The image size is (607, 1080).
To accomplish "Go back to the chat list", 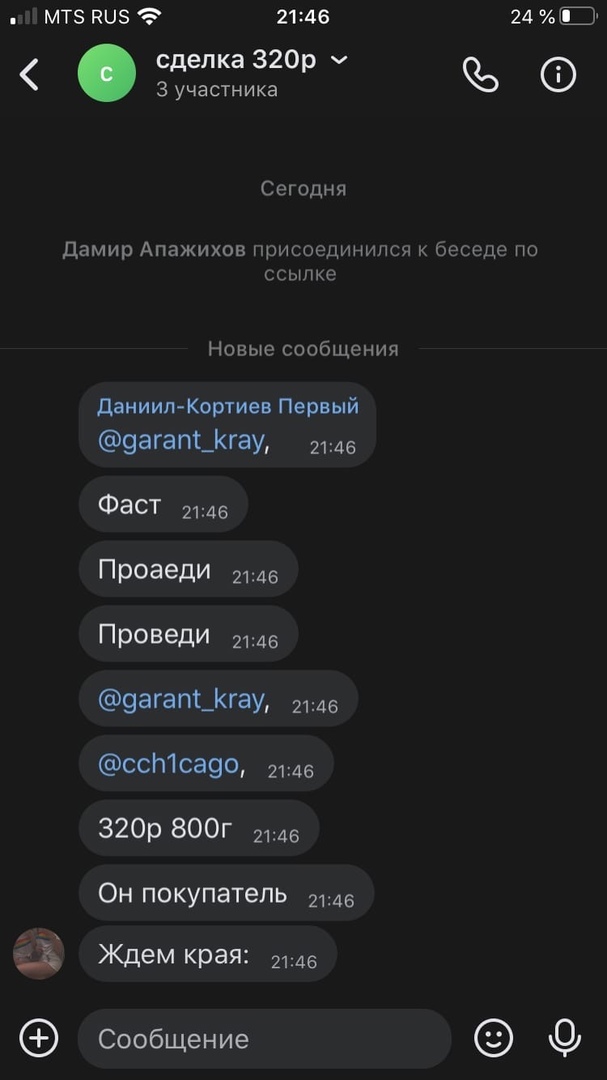I will 30,74.
